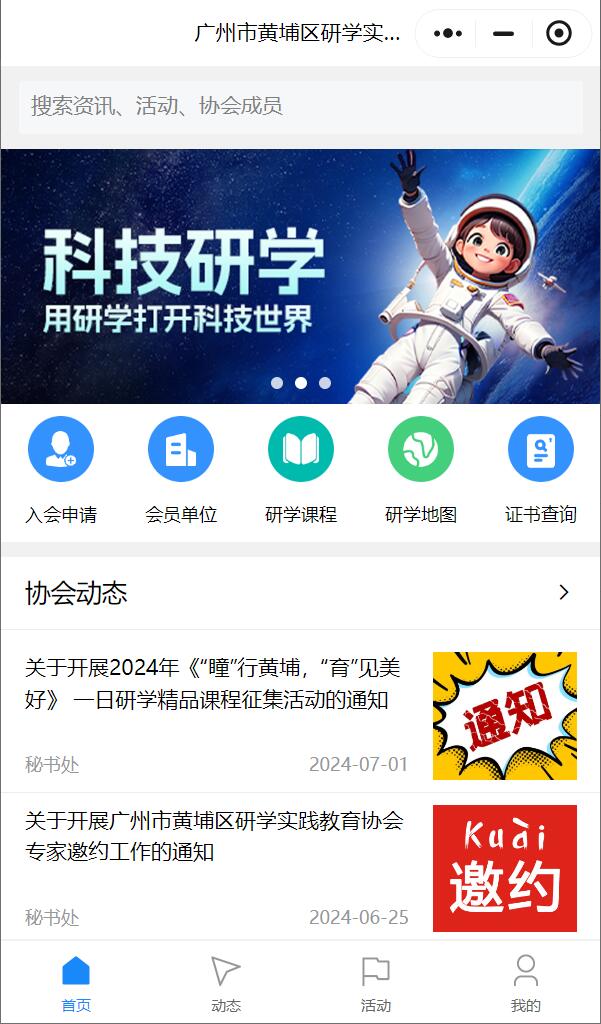This screenshot has height=1024, width=601.
Task: Go to the 我的 profile tab
Action: [x=526, y=983]
